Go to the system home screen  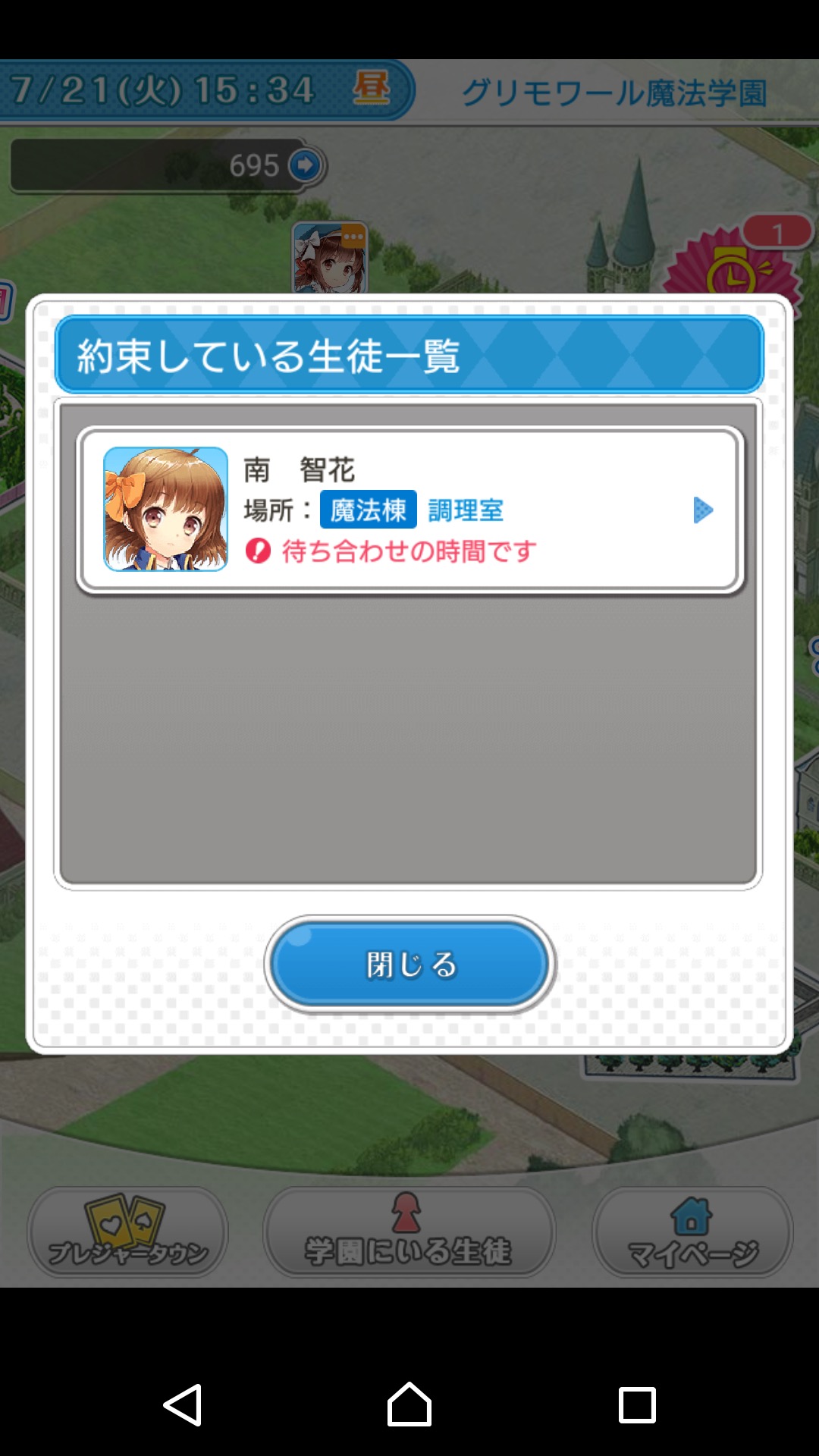pyautogui.click(x=409, y=1404)
